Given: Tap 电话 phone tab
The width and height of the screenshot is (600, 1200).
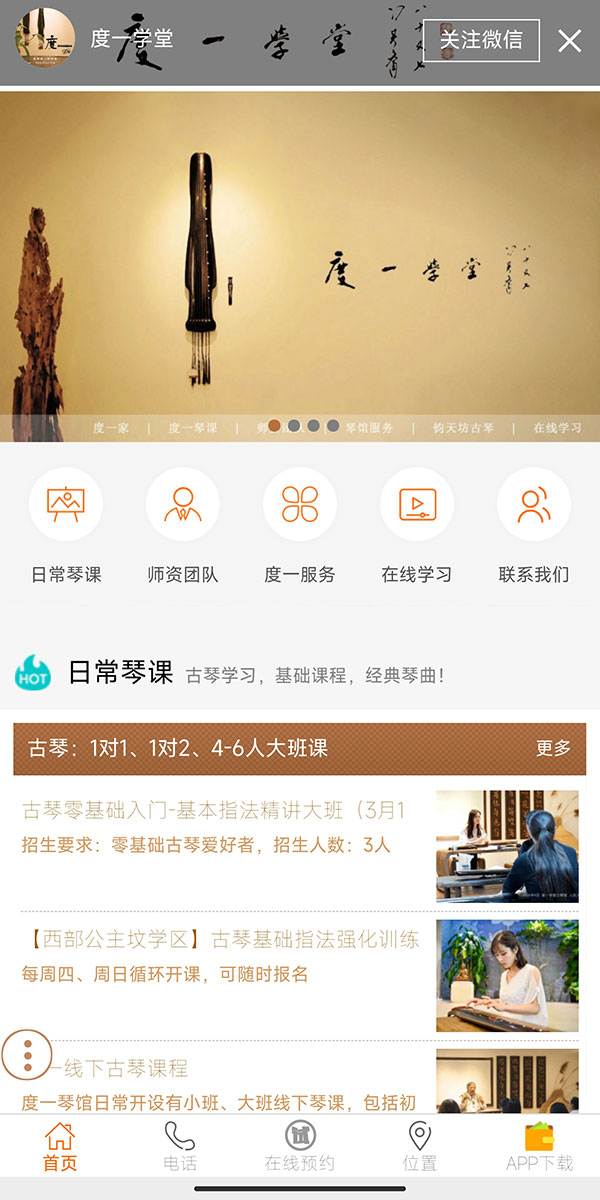Looking at the screenshot, I should [x=180, y=1146].
